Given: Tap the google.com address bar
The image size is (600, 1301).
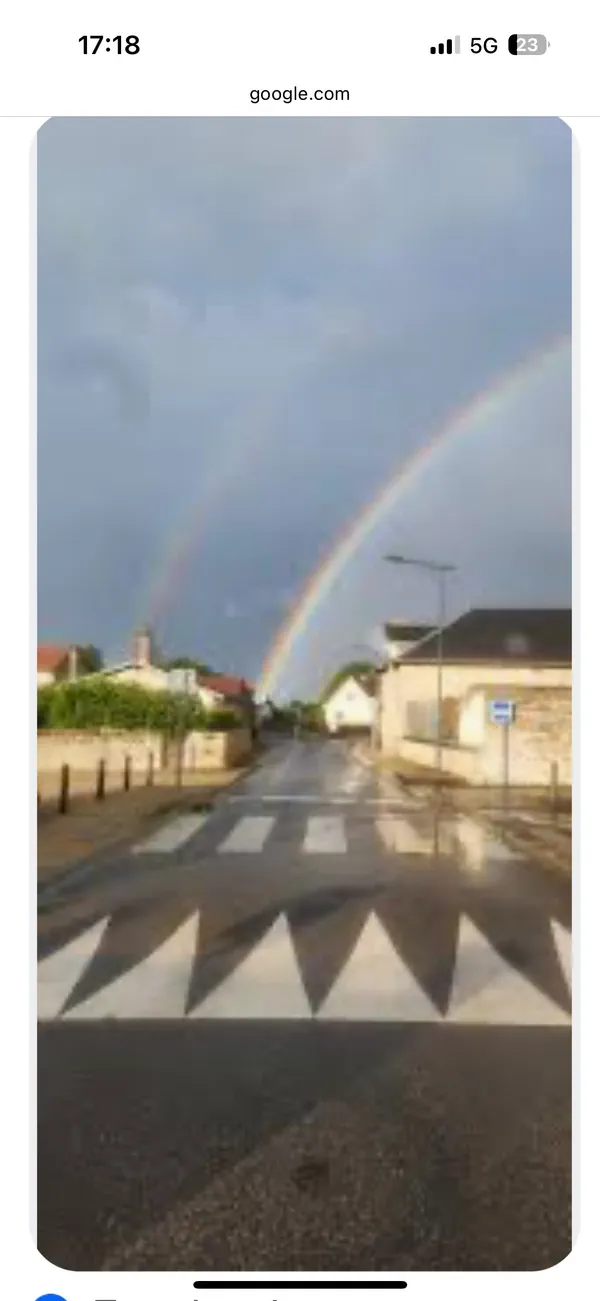Looking at the screenshot, I should [300, 94].
